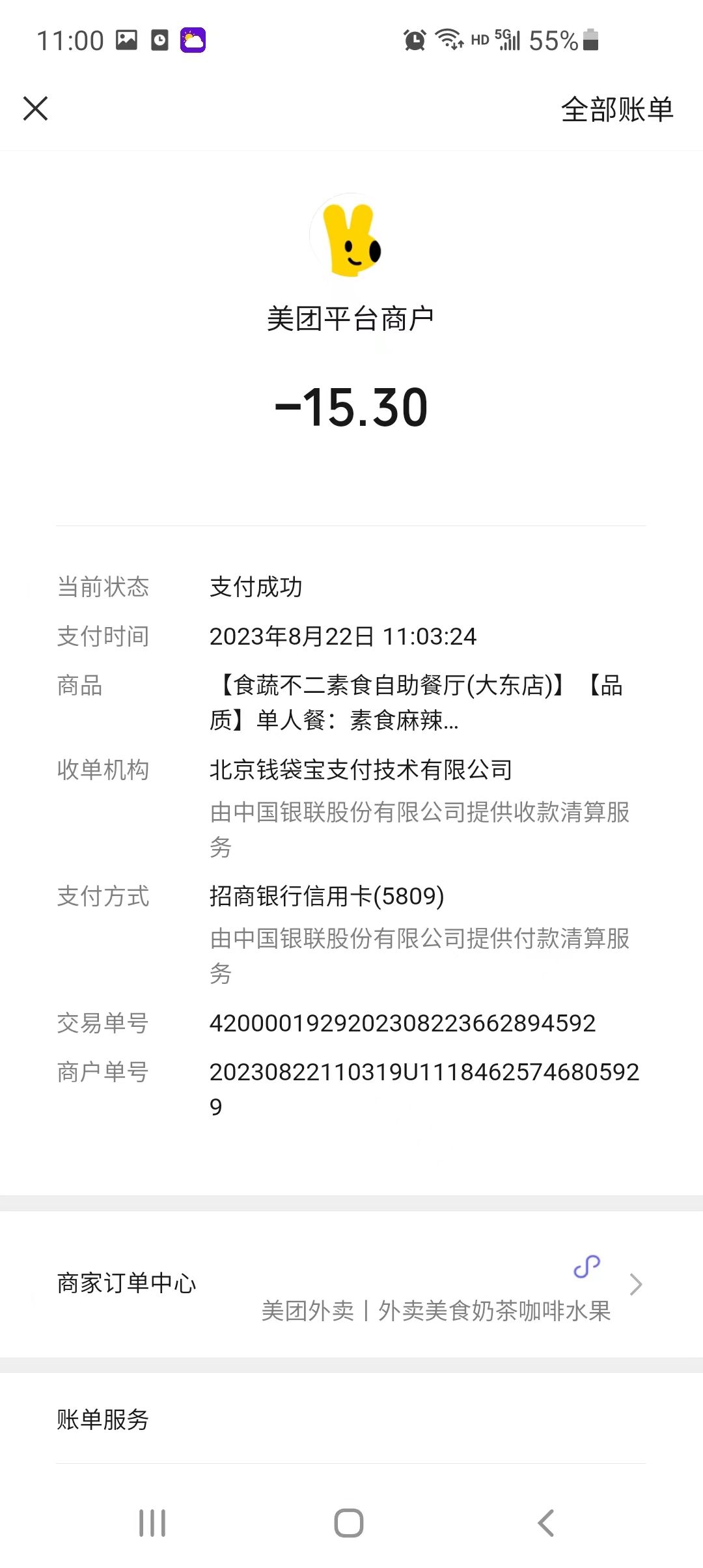This screenshot has height=1568, width=703.
Task: Open recent apps from the navigation bar
Action: point(152,1523)
